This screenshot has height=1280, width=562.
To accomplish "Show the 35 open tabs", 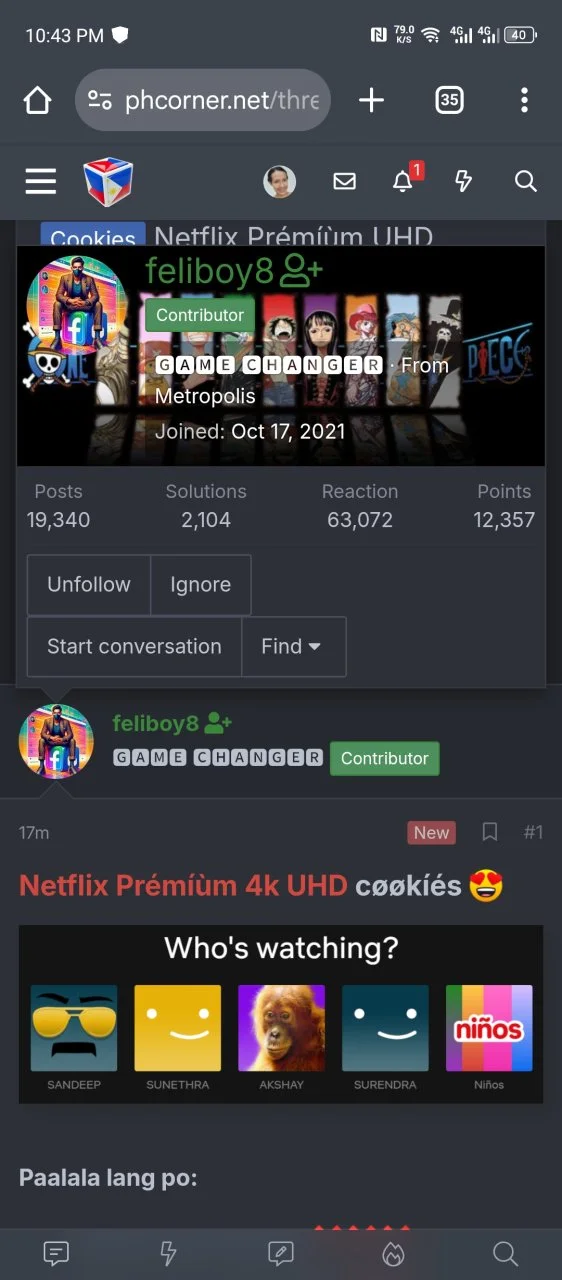I will [x=449, y=100].
